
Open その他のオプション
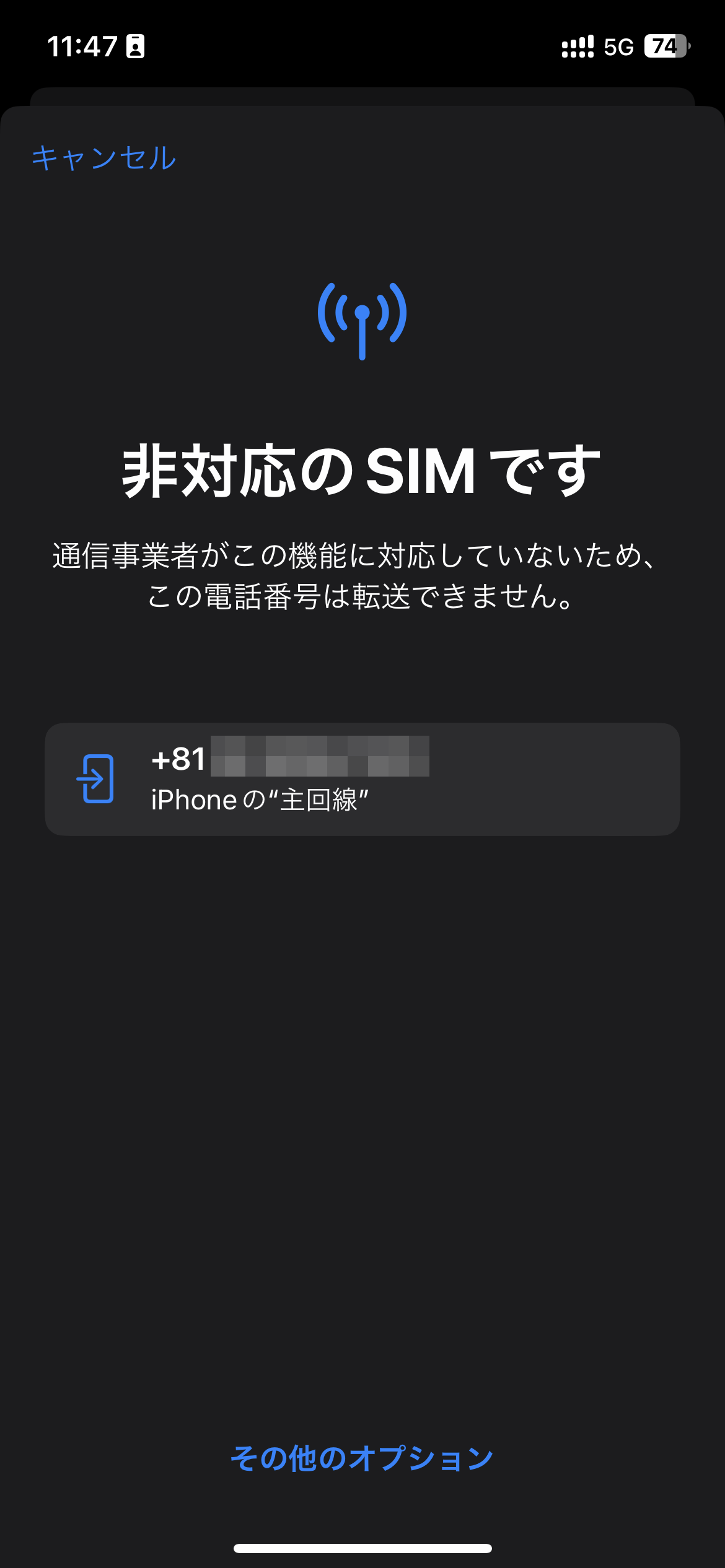pyautogui.click(x=362, y=1458)
